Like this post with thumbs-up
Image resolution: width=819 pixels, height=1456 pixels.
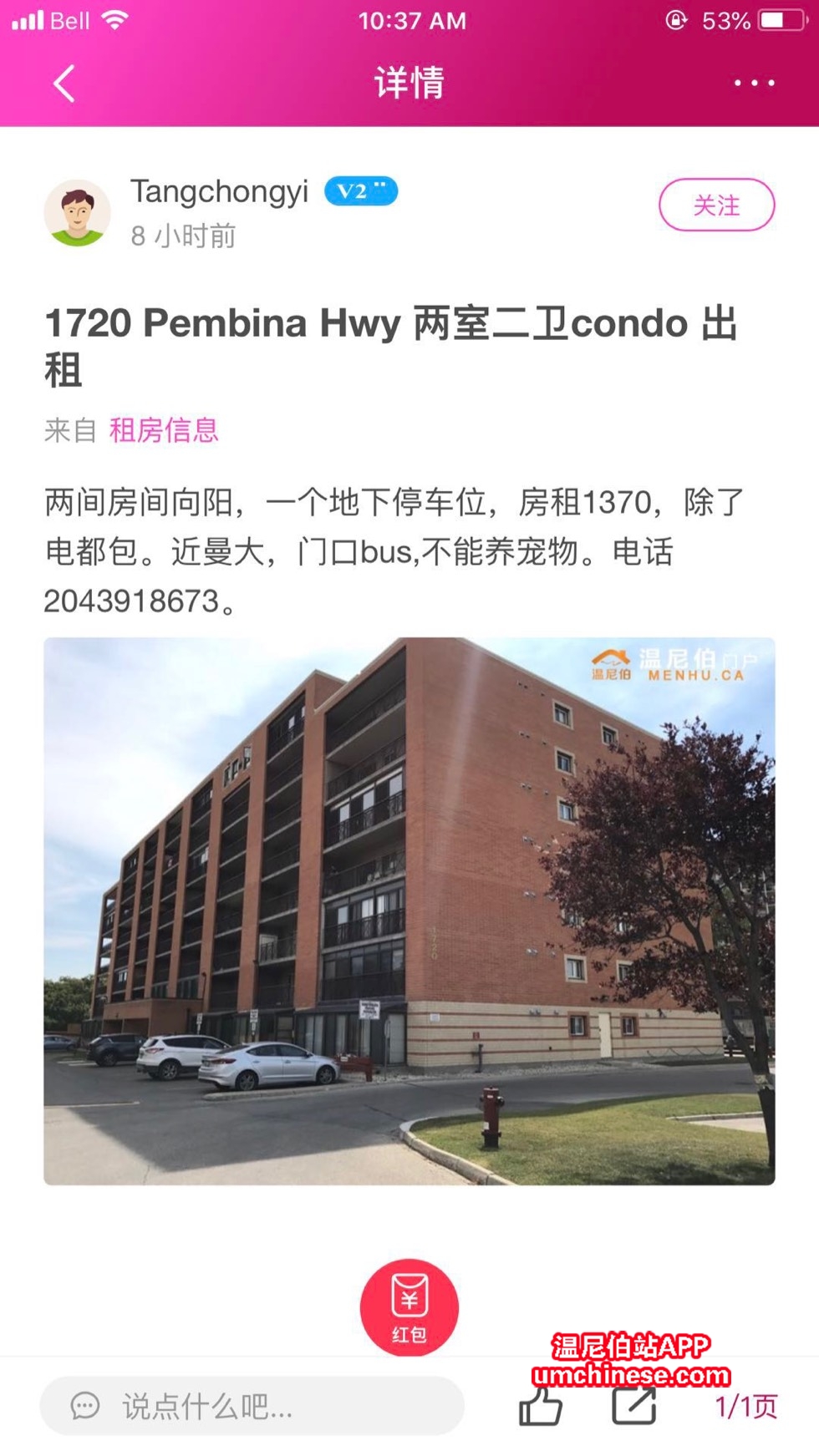coord(541,1407)
